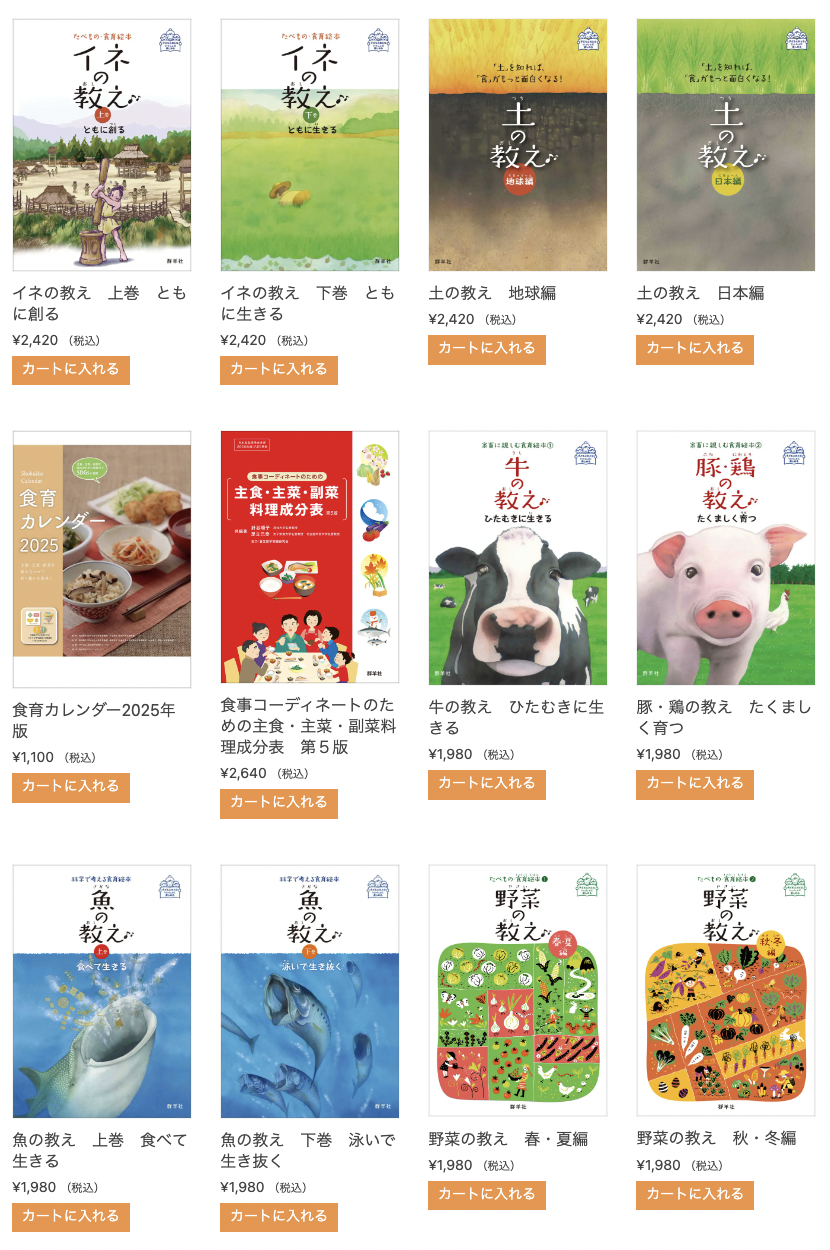Add 魚の教え 下巻 to cart
The image size is (830, 1250).
tap(279, 1216)
